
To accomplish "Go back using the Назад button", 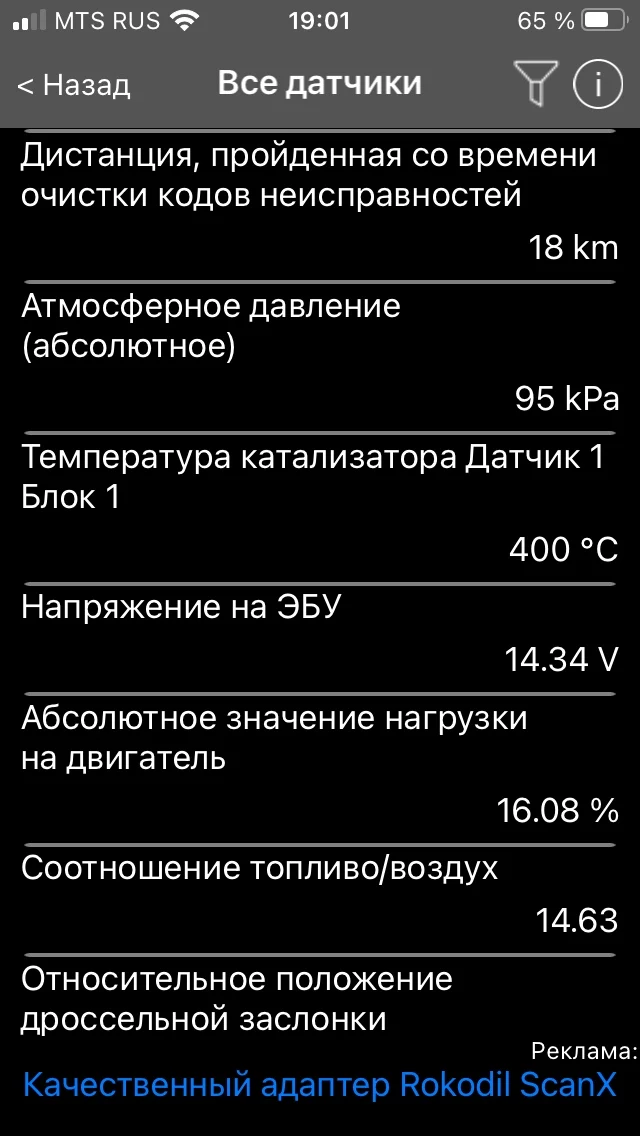I will (x=74, y=85).
